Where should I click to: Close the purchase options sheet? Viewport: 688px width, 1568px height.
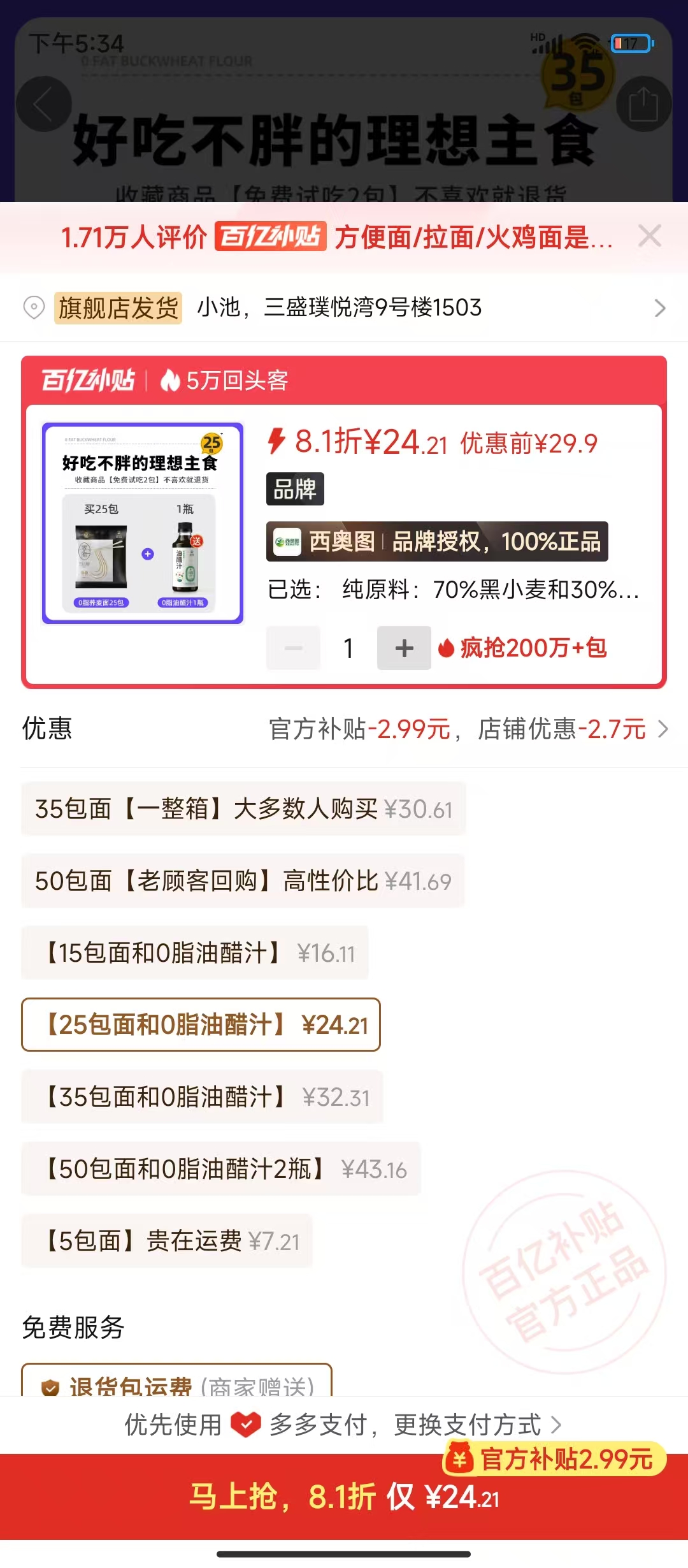(649, 236)
